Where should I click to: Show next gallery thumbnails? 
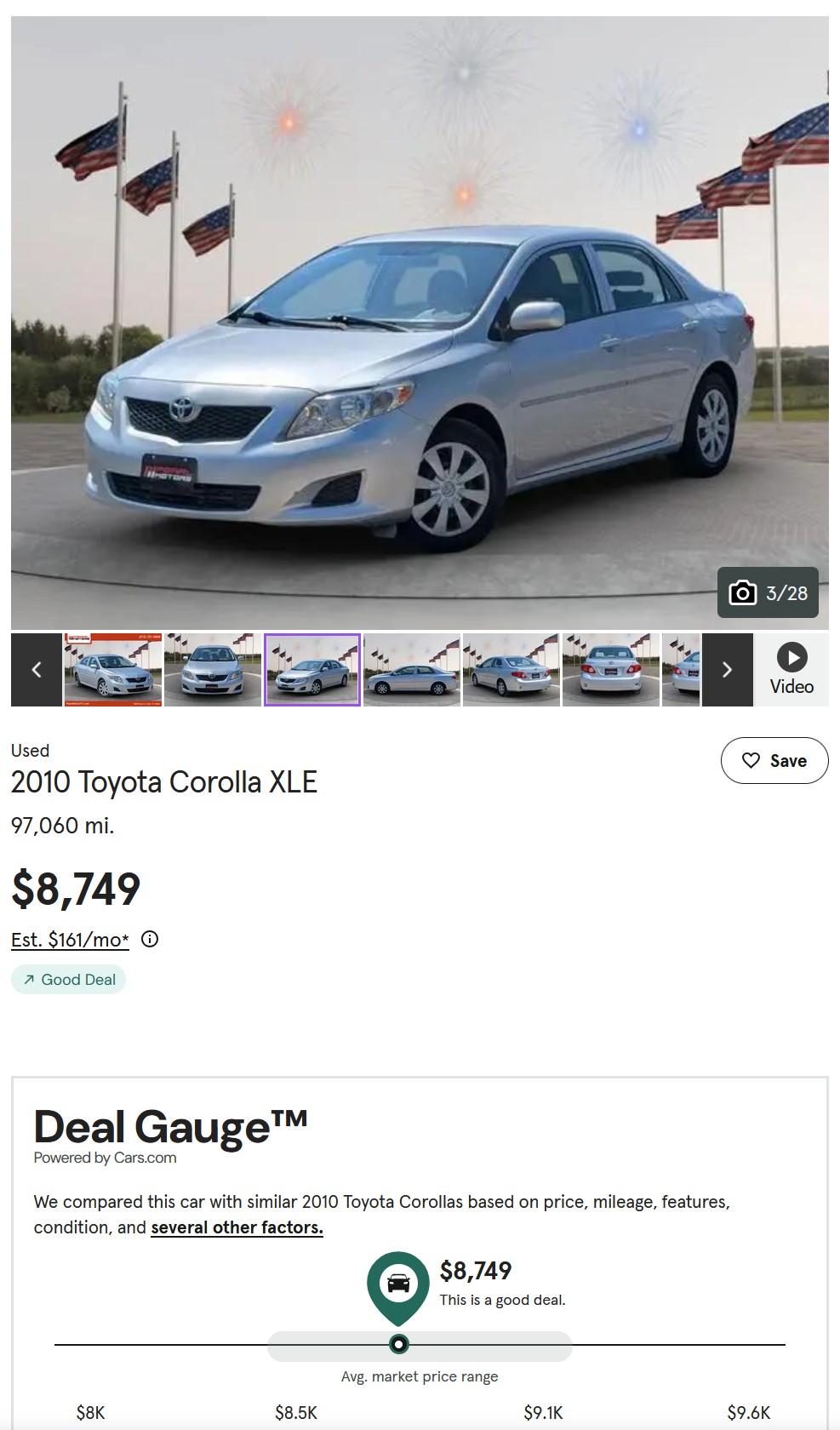[x=727, y=670]
